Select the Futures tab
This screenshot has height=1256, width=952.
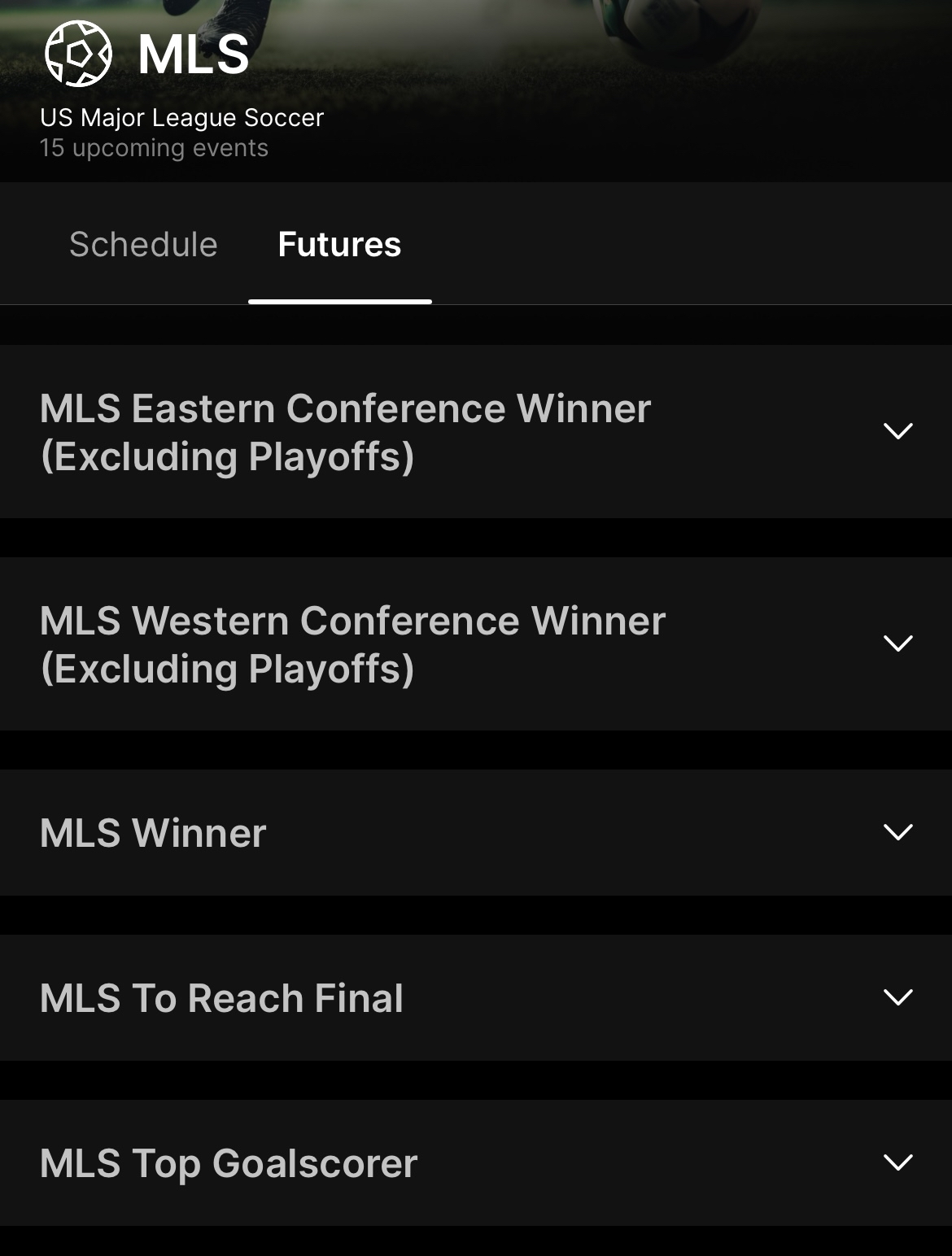(339, 244)
